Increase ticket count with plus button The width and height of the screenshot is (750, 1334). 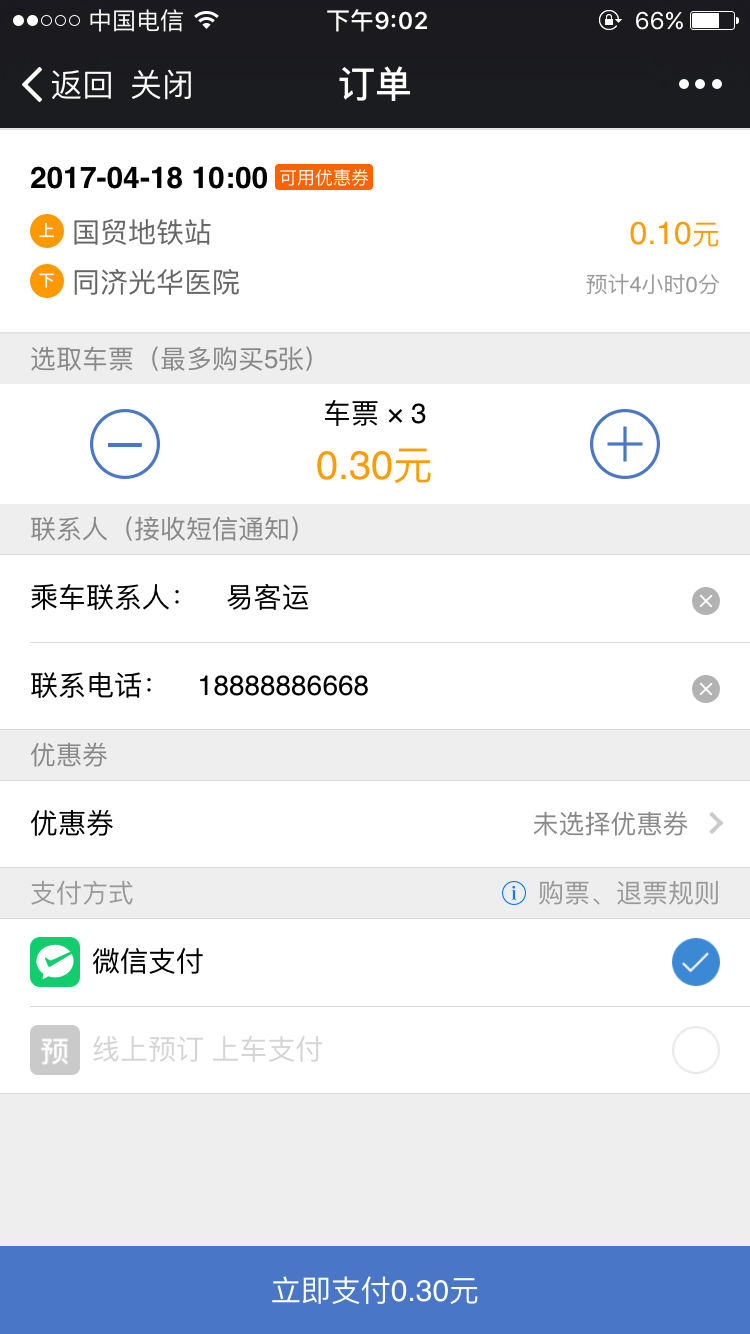pyautogui.click(x=625, y=444)
